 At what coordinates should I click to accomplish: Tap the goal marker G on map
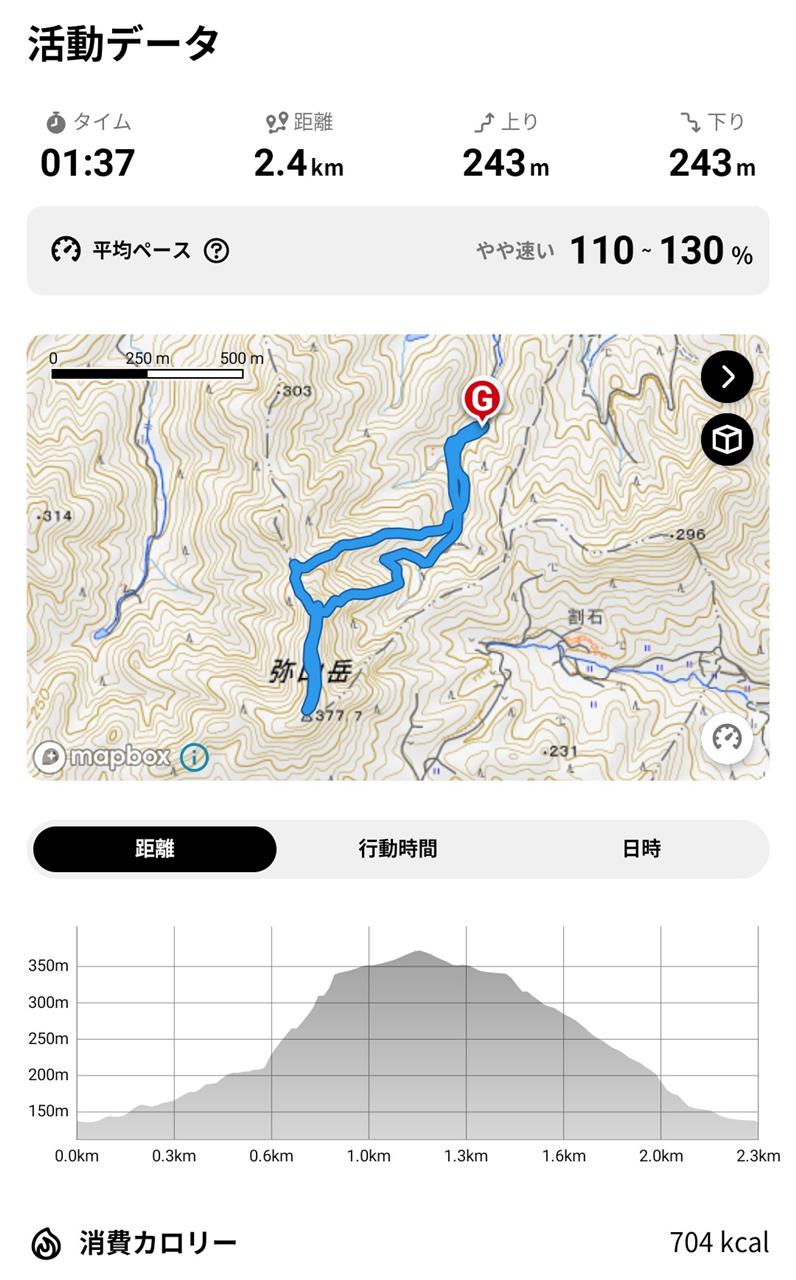click(x=481, y=401)
